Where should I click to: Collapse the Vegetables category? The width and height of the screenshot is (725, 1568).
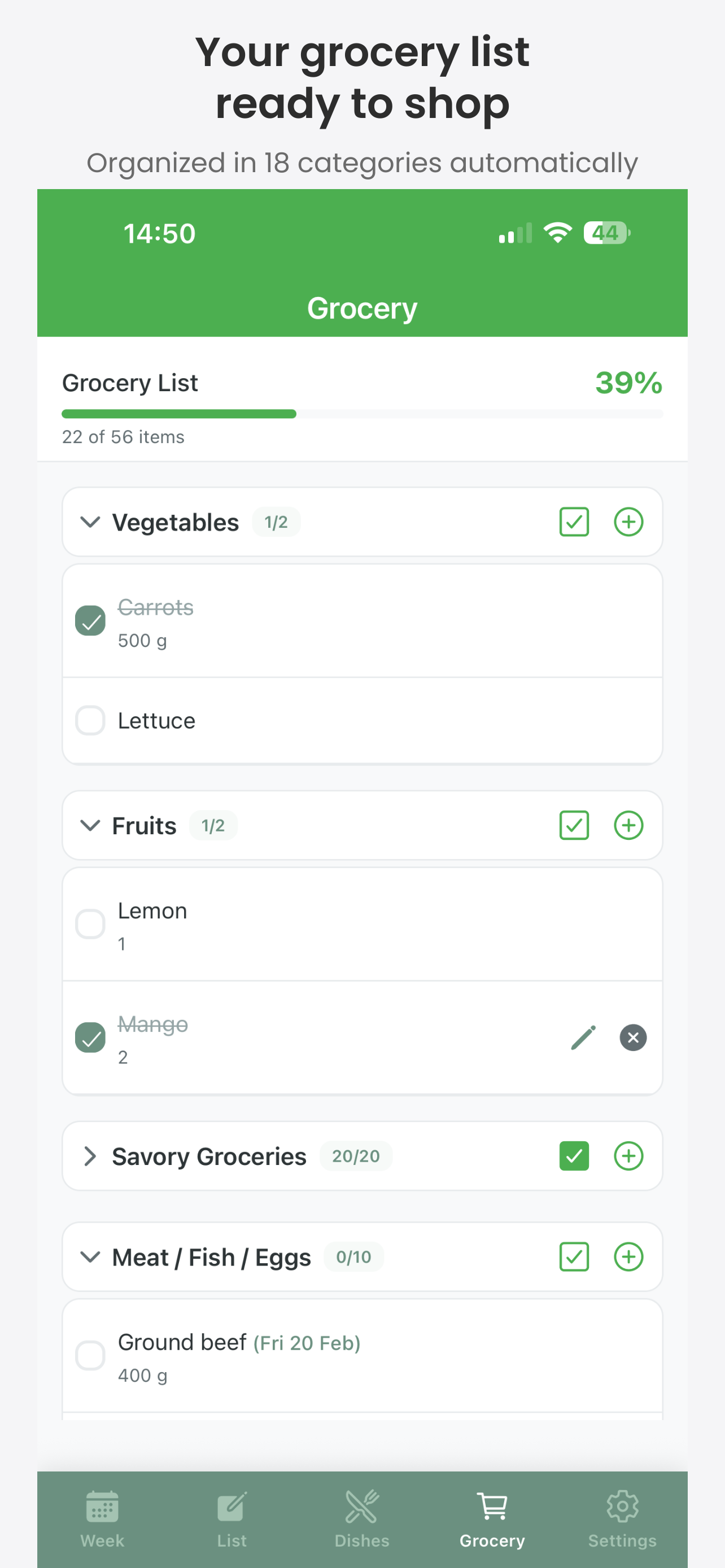coord(90,522)
